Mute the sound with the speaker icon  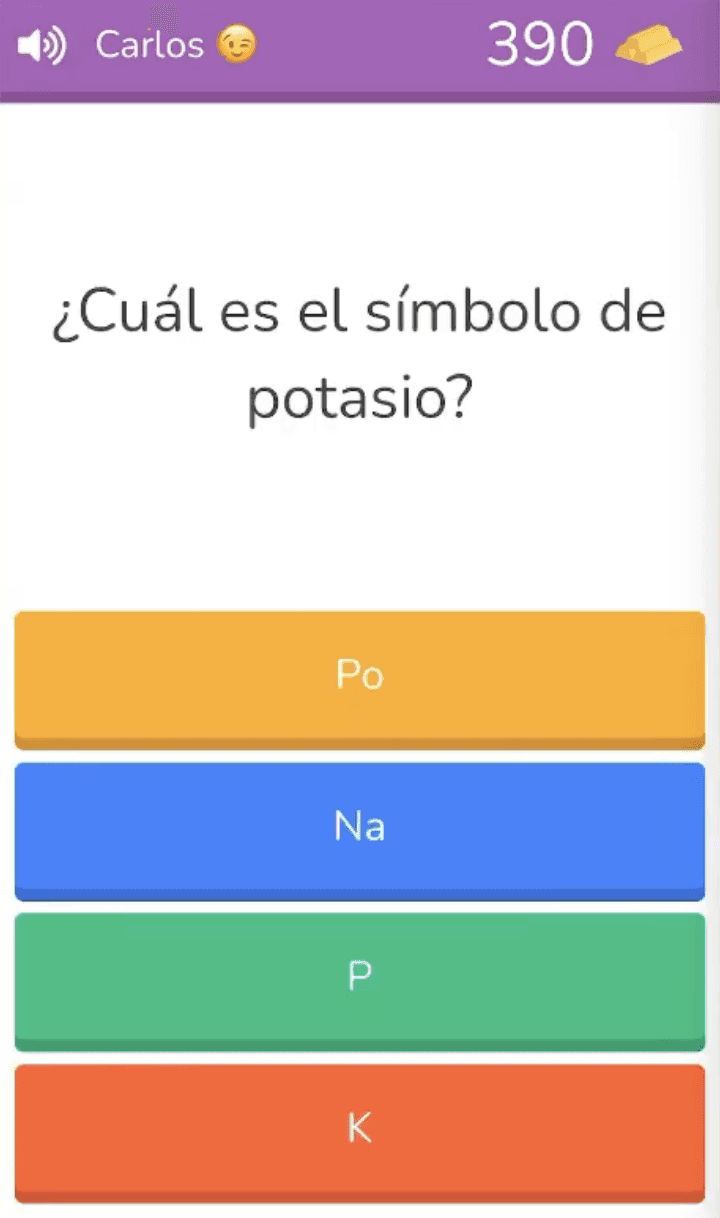pyautogui.click(x=43, y=46)
